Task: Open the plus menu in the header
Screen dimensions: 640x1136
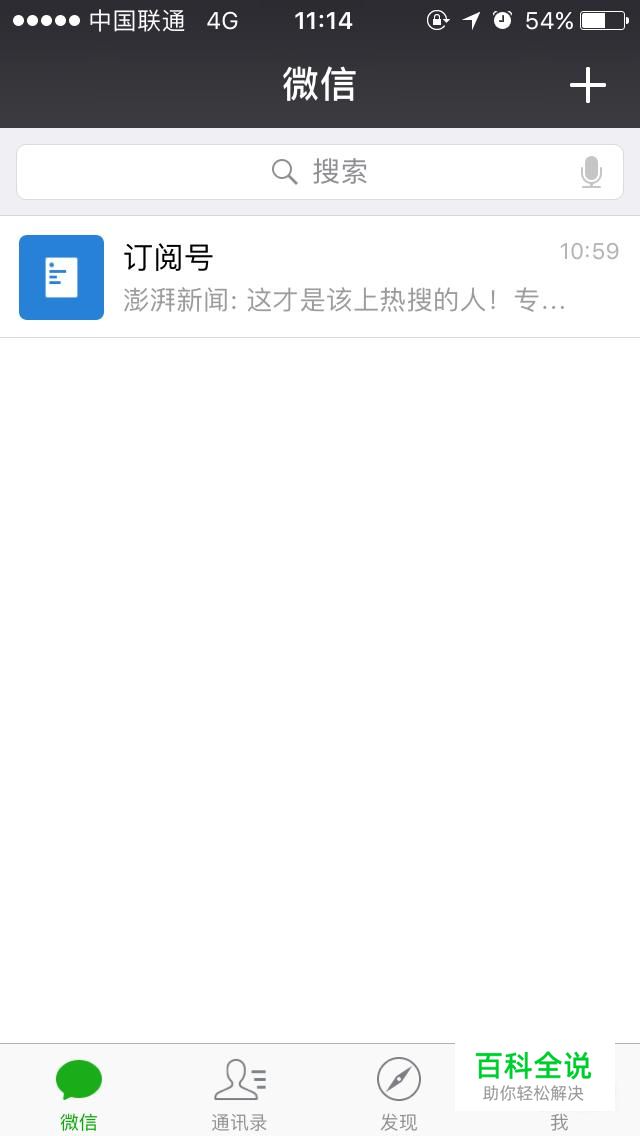Action: (x=588, y=86)
